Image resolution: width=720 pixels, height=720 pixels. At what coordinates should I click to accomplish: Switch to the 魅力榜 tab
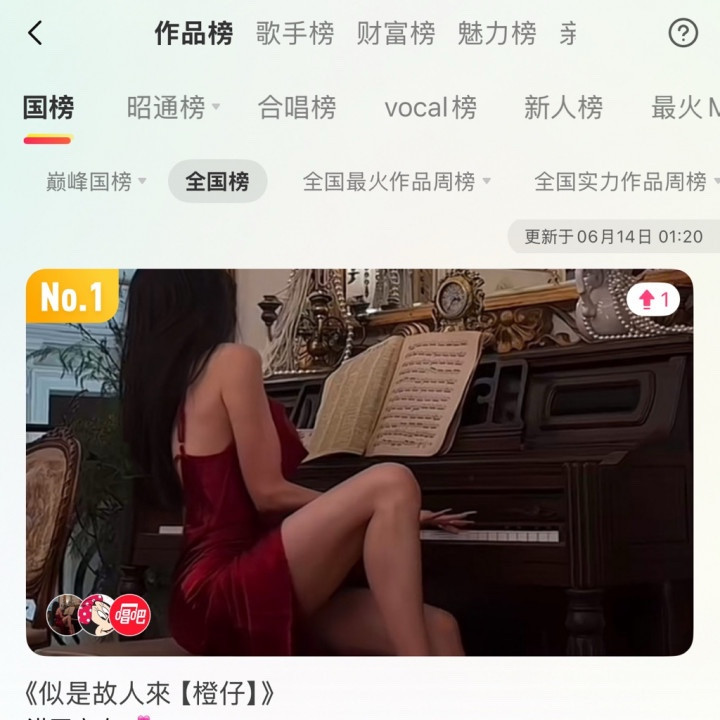pos(497,33)
